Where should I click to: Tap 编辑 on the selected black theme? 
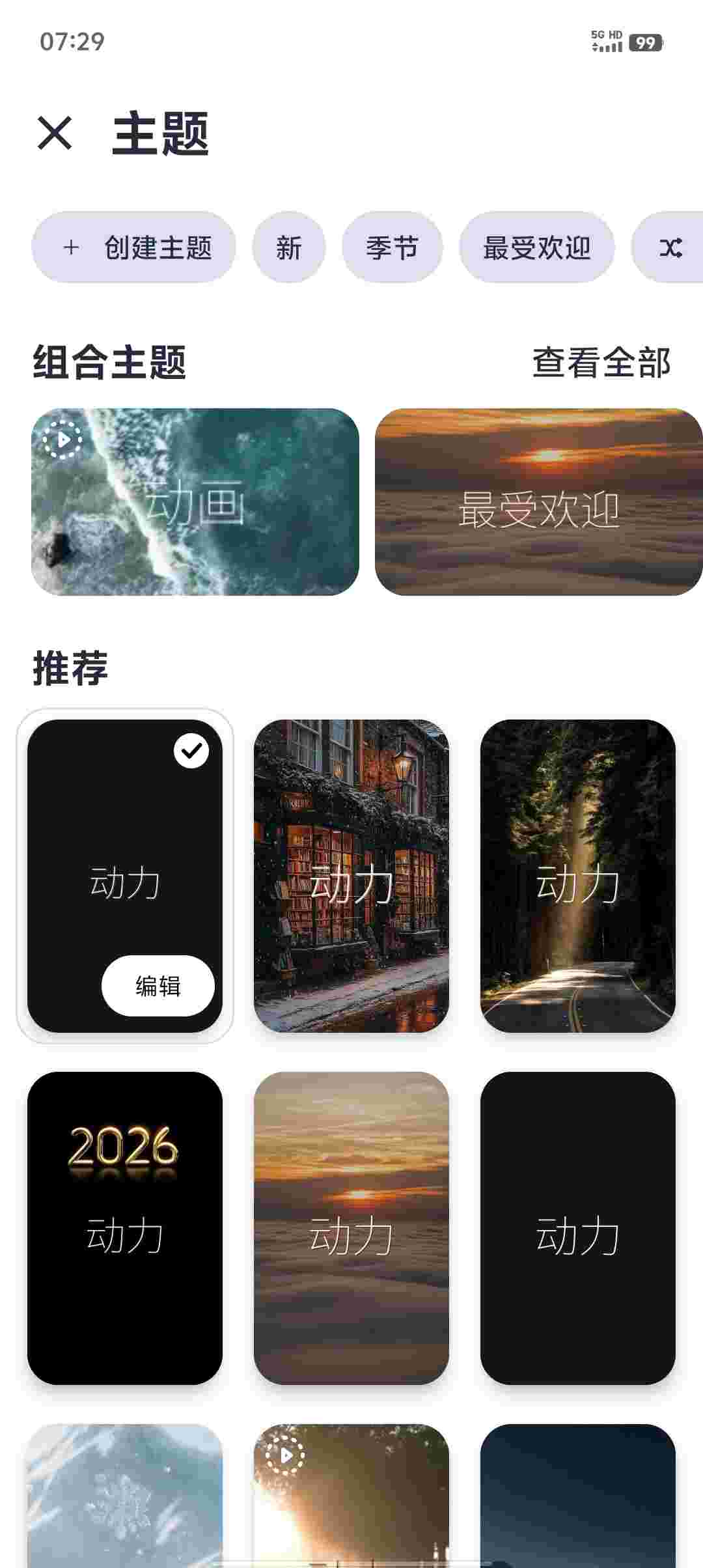(x=158, y=986)
